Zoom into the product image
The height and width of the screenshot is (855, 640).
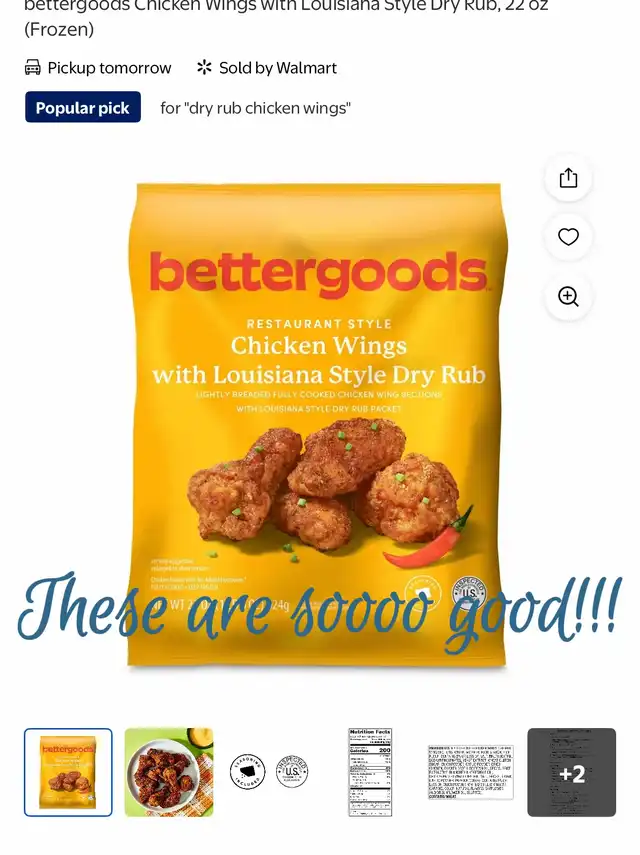pyautogui.click(x=568, y=296)
